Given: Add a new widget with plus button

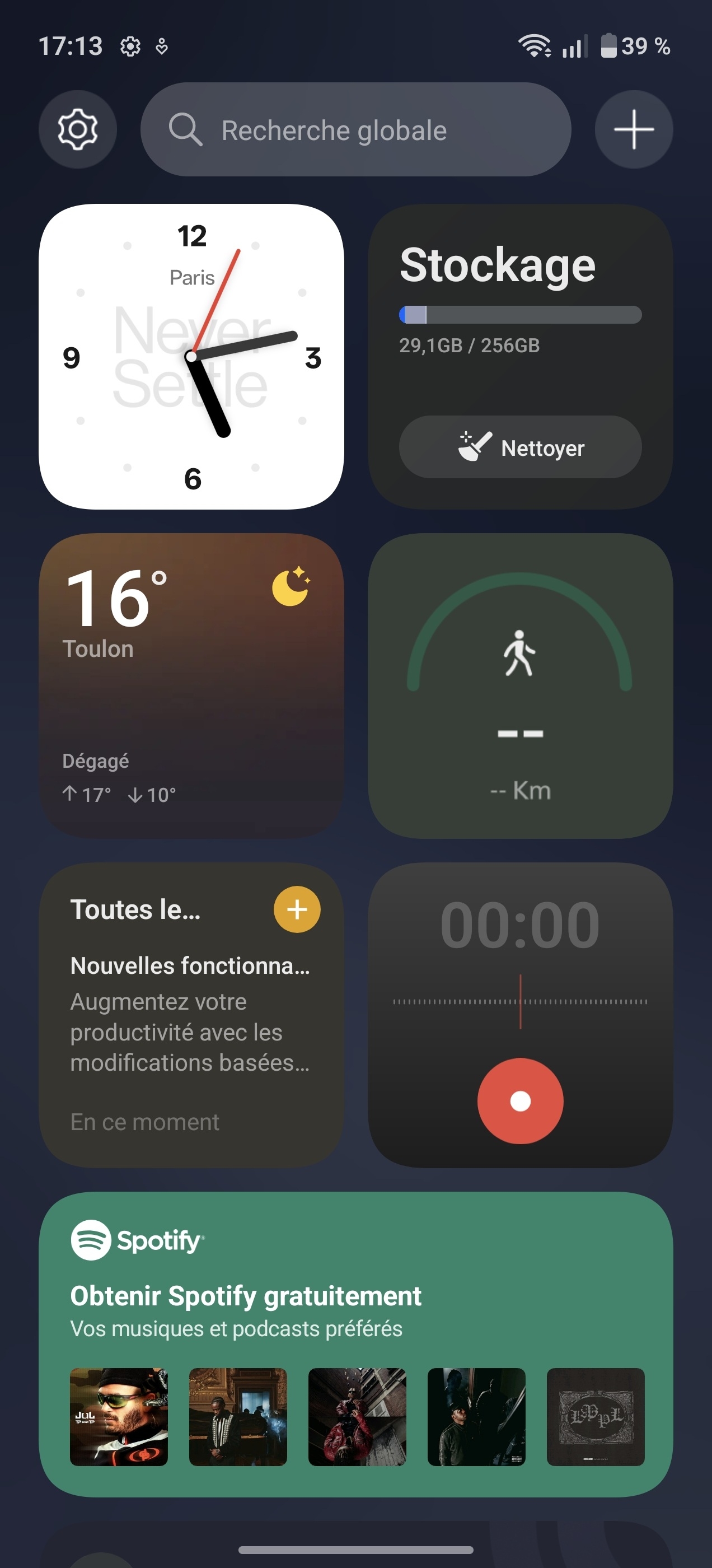Looking at the screenshot, I should pyautogui.click(x=634, y=129).
